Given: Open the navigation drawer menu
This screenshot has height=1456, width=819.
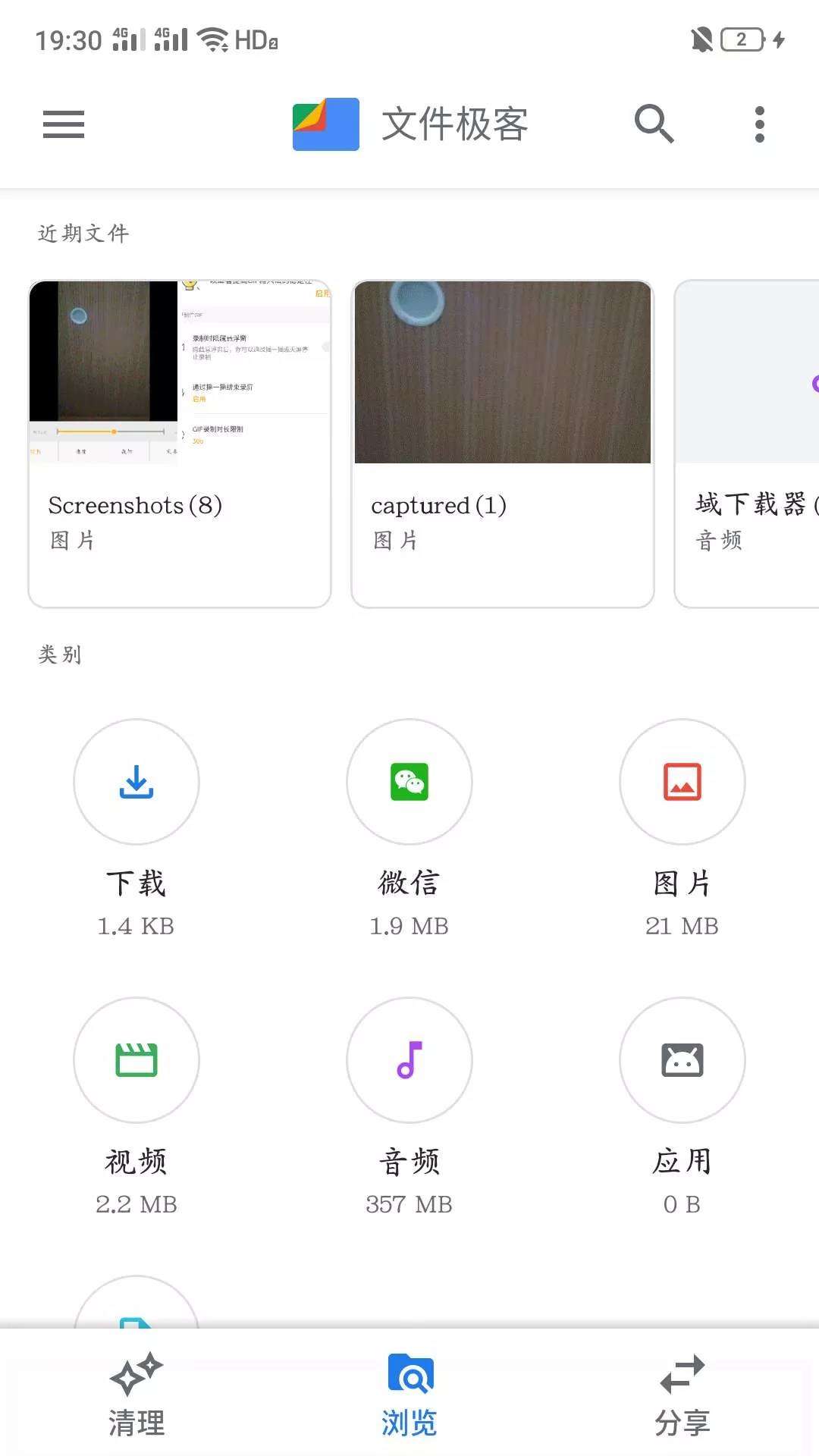Looking at the screenshot, I should (x=63, y=124).
